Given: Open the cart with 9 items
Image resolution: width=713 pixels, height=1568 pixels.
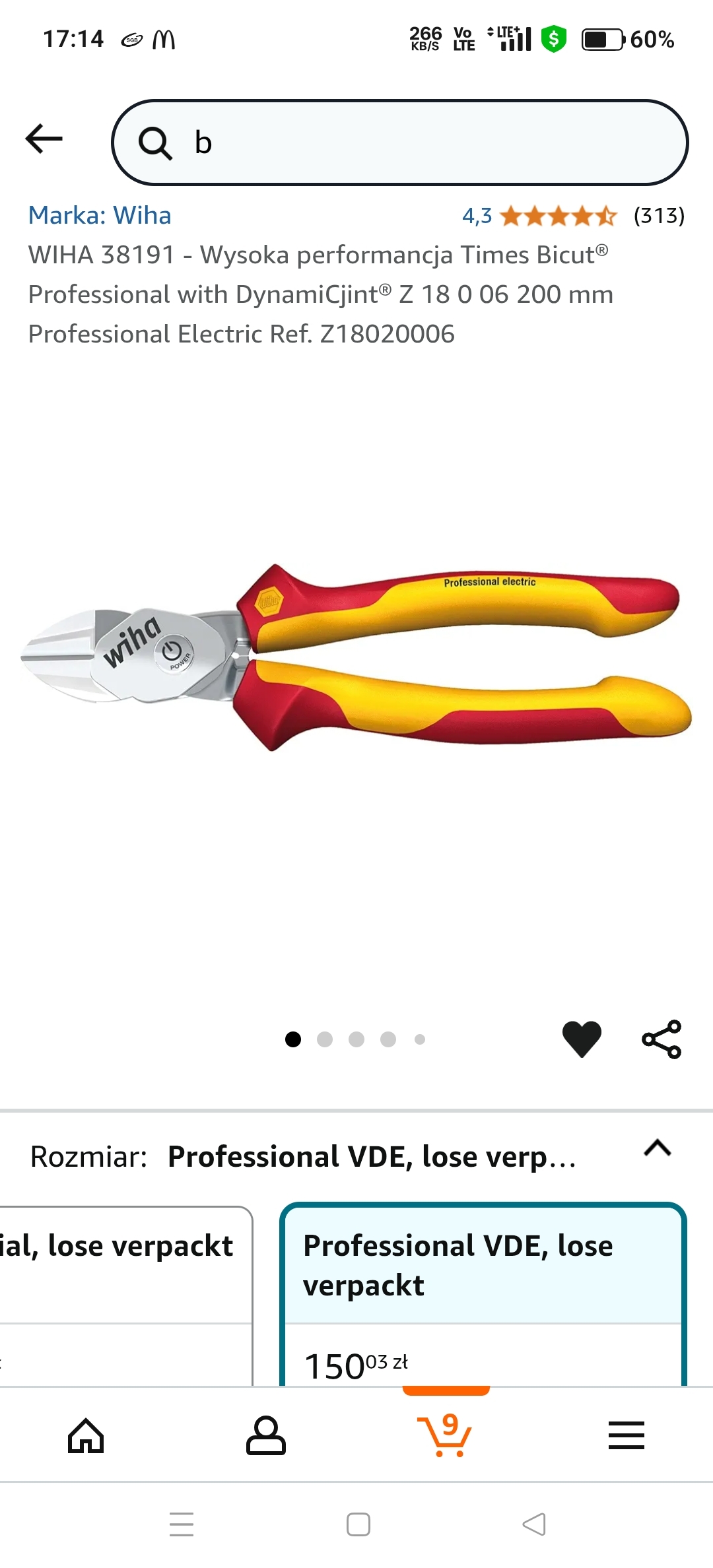Looking at the screenshot, I should (445, 1435).
